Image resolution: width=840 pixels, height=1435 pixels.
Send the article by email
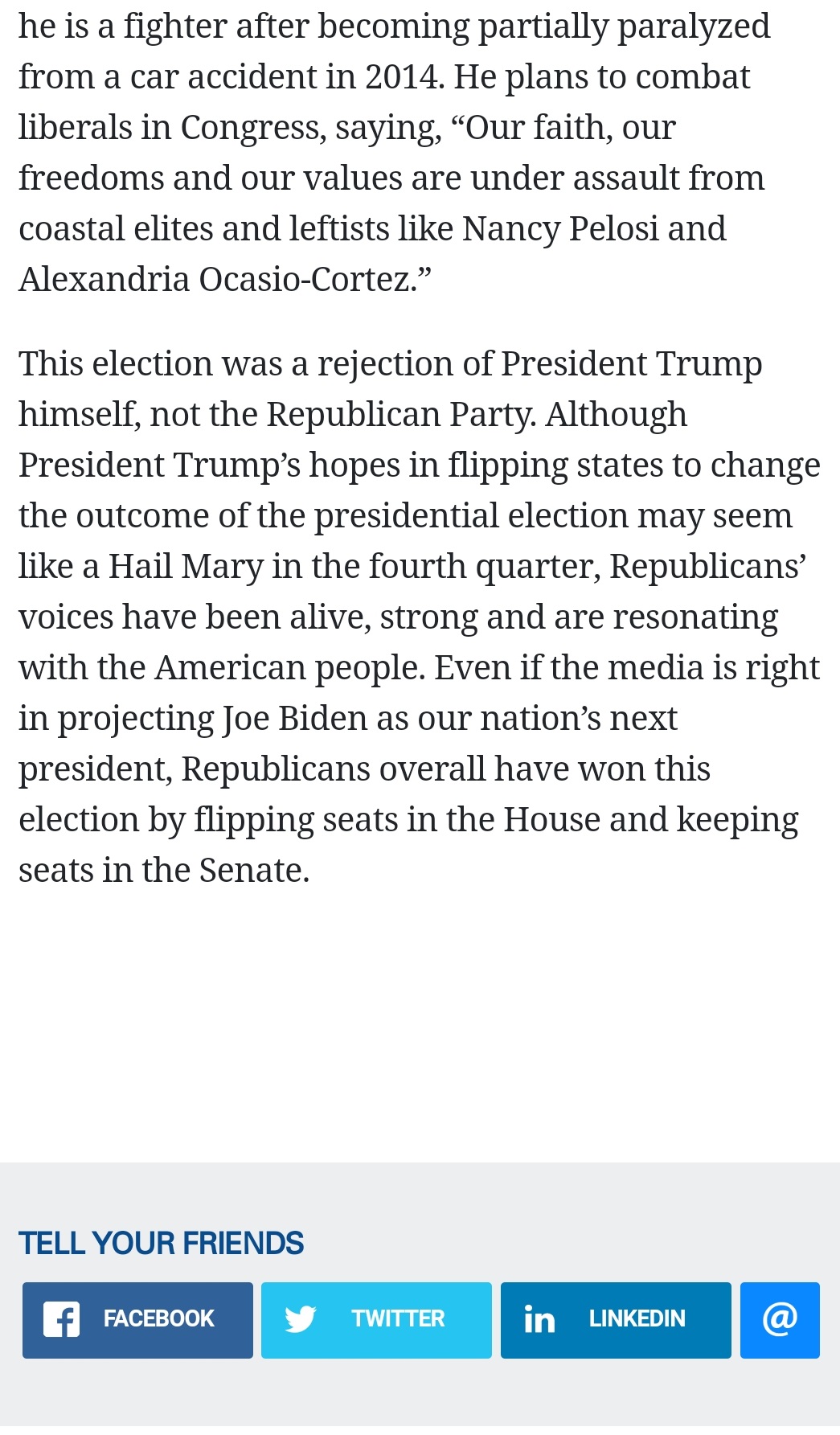780,1320
